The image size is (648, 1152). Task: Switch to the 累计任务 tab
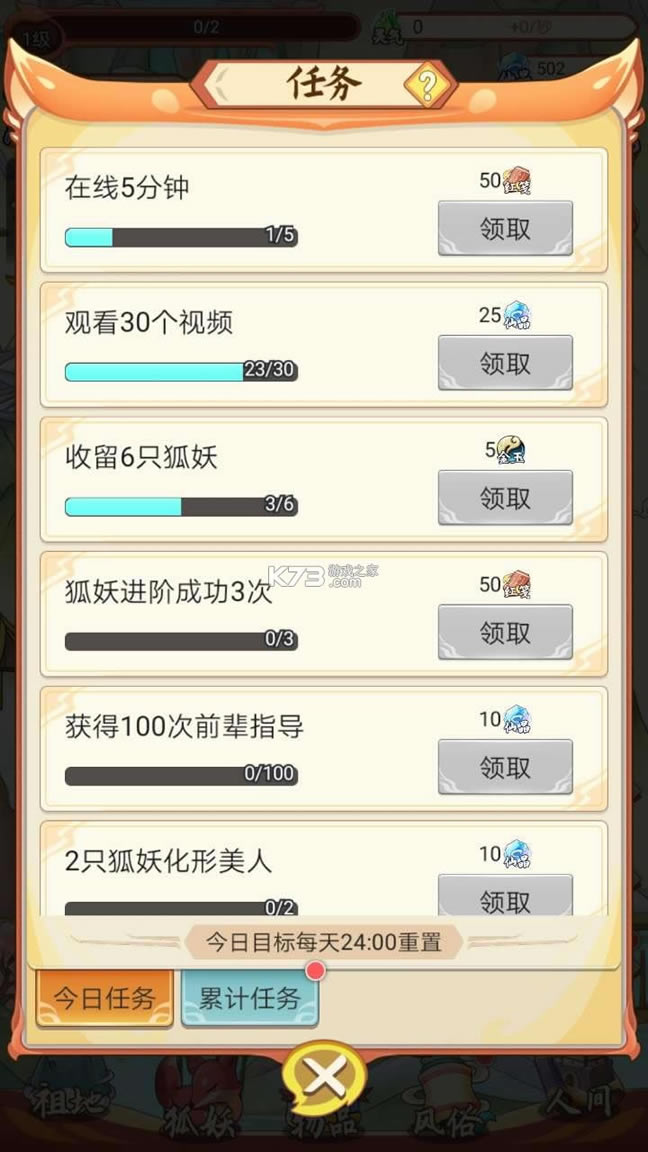click(x=249, y=998)
